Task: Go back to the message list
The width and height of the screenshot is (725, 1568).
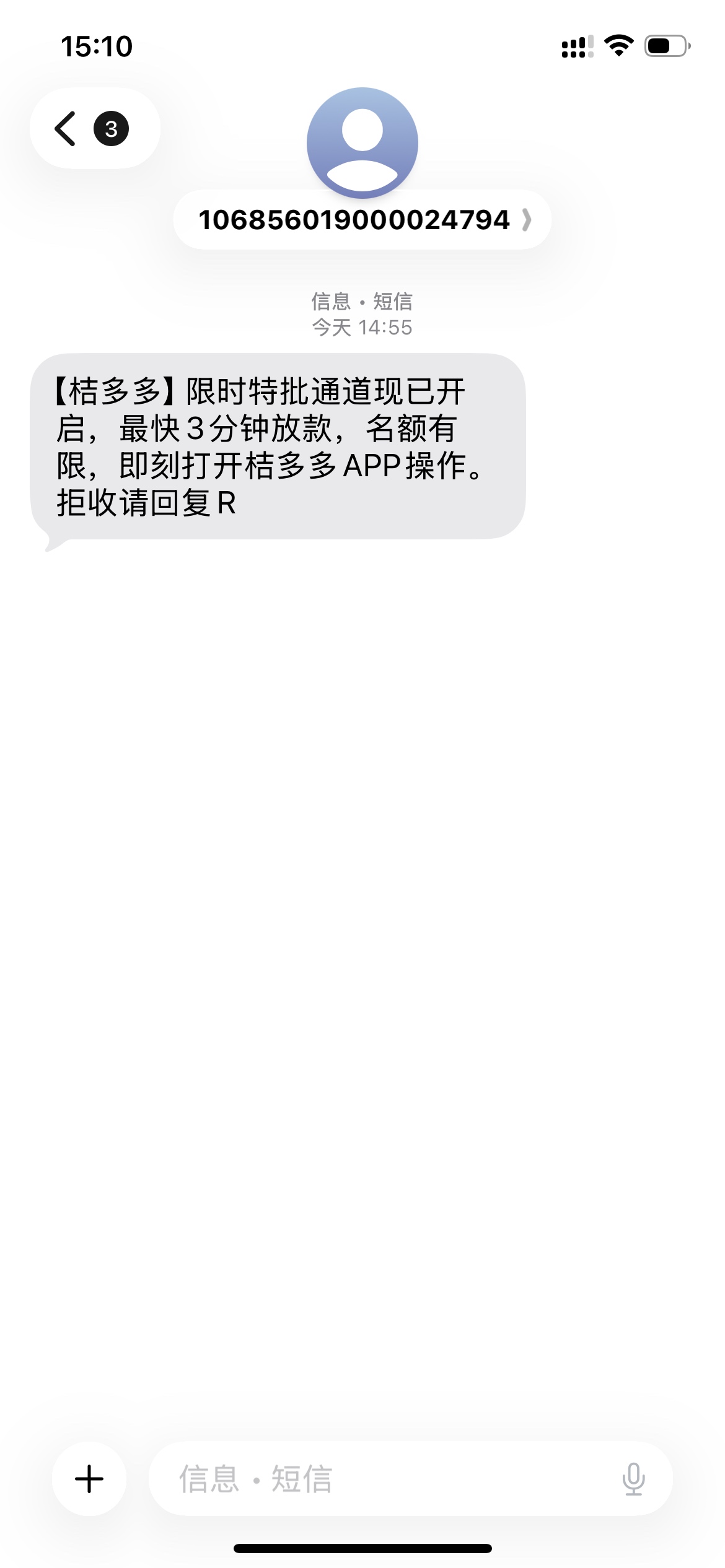Action: click(93, 129)
